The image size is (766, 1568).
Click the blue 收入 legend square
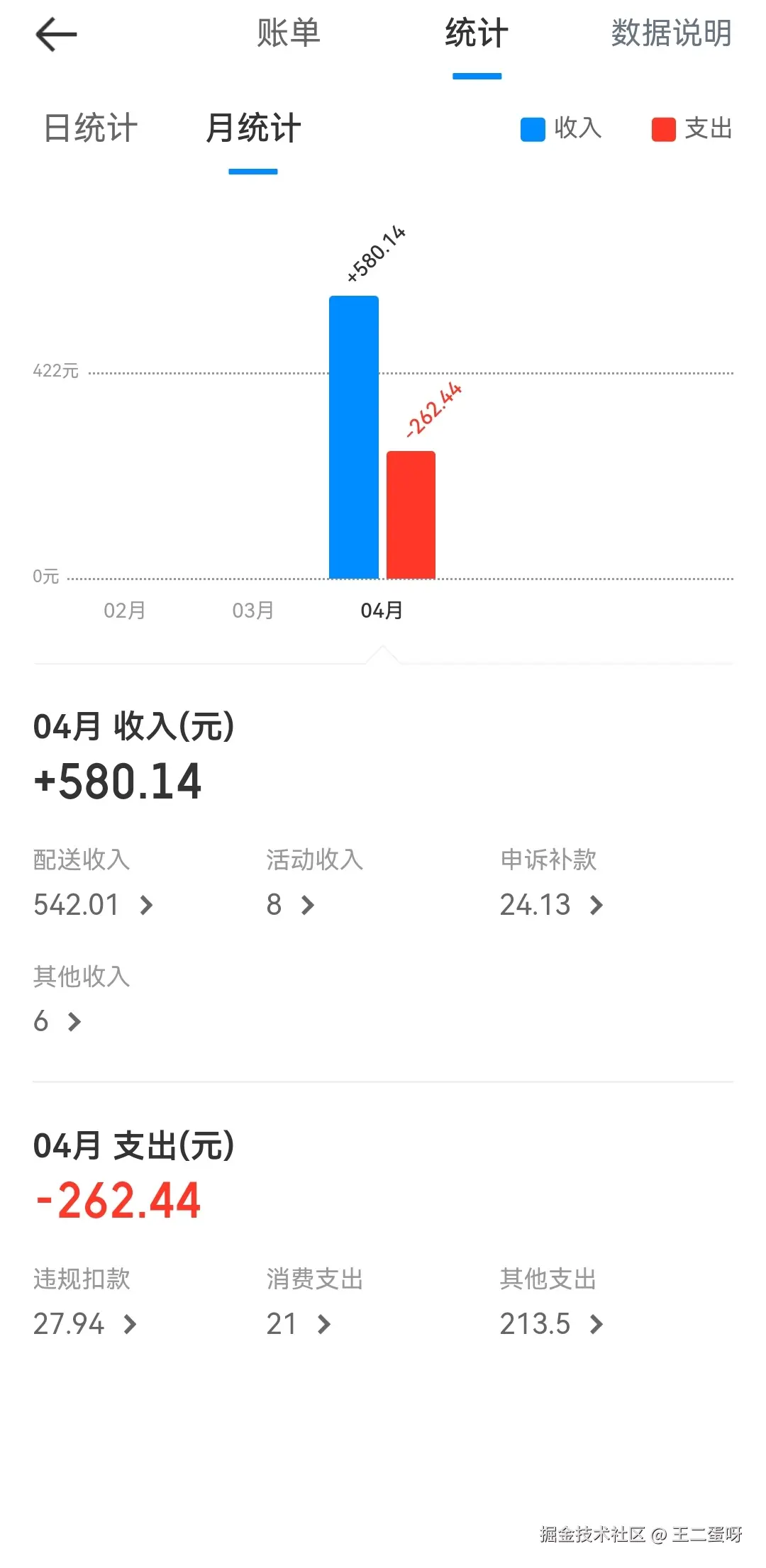coord(533,129)
